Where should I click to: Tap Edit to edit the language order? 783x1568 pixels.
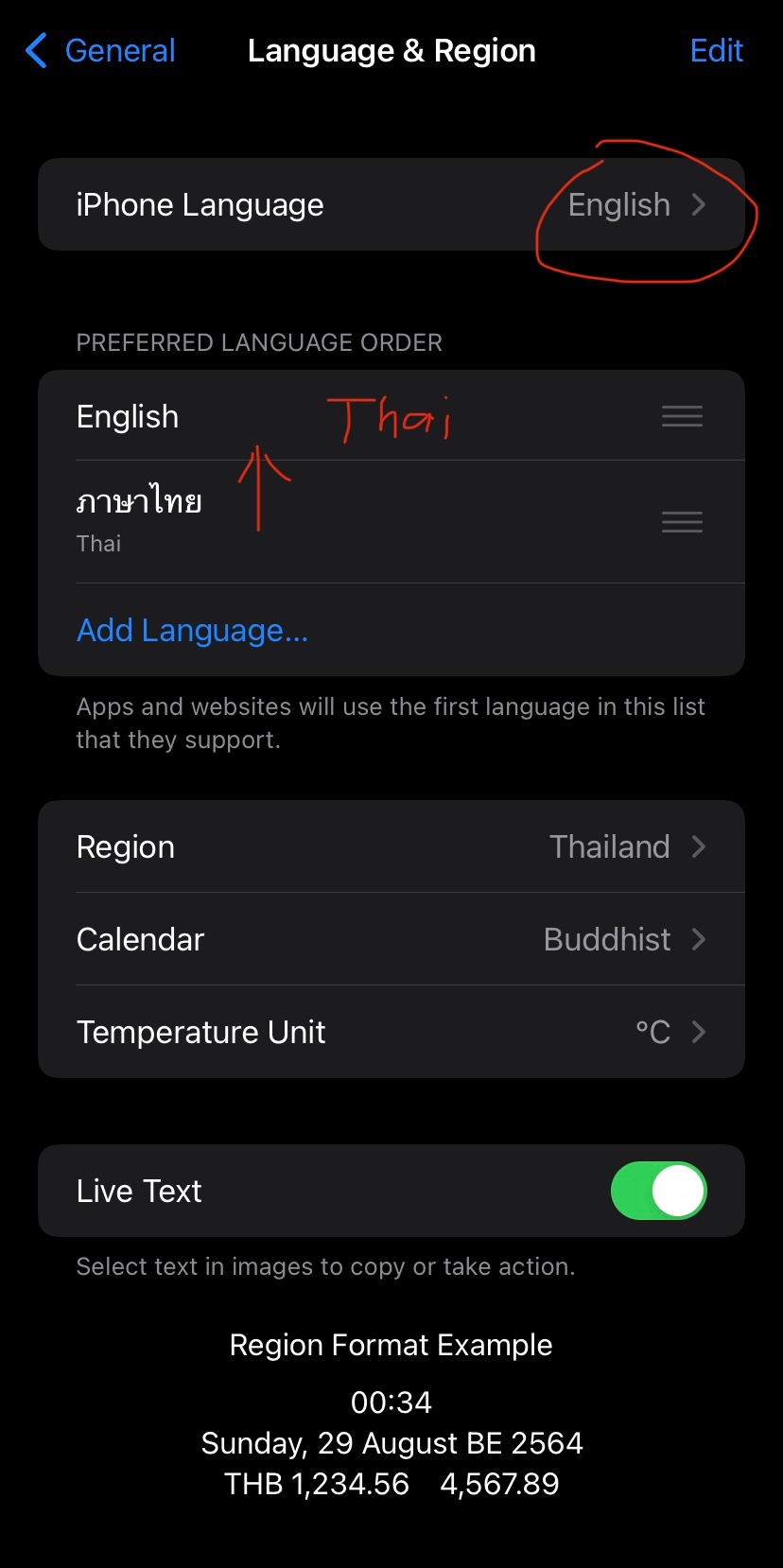(716, 50)
